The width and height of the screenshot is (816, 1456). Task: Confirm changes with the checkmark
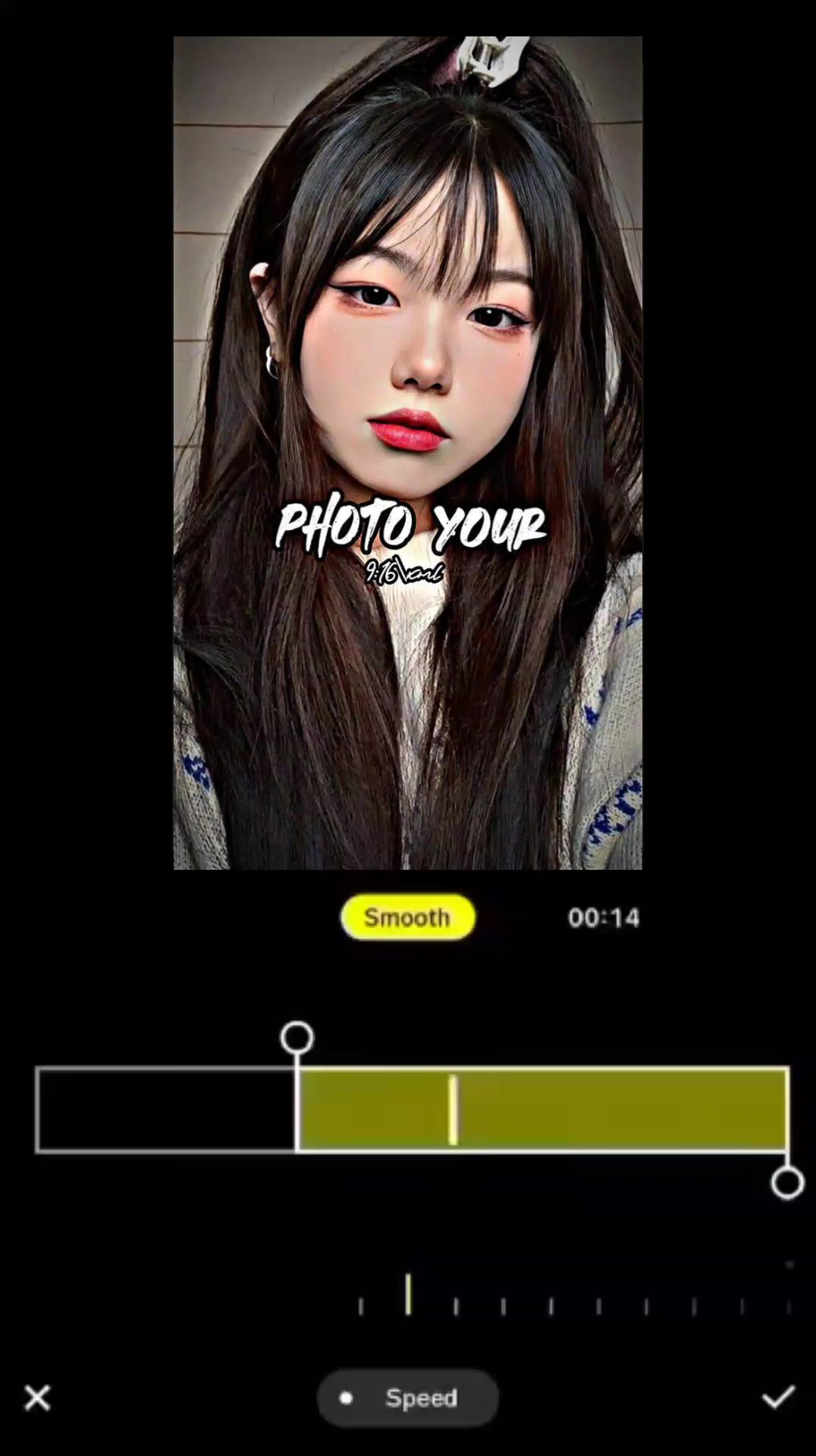778,1396
